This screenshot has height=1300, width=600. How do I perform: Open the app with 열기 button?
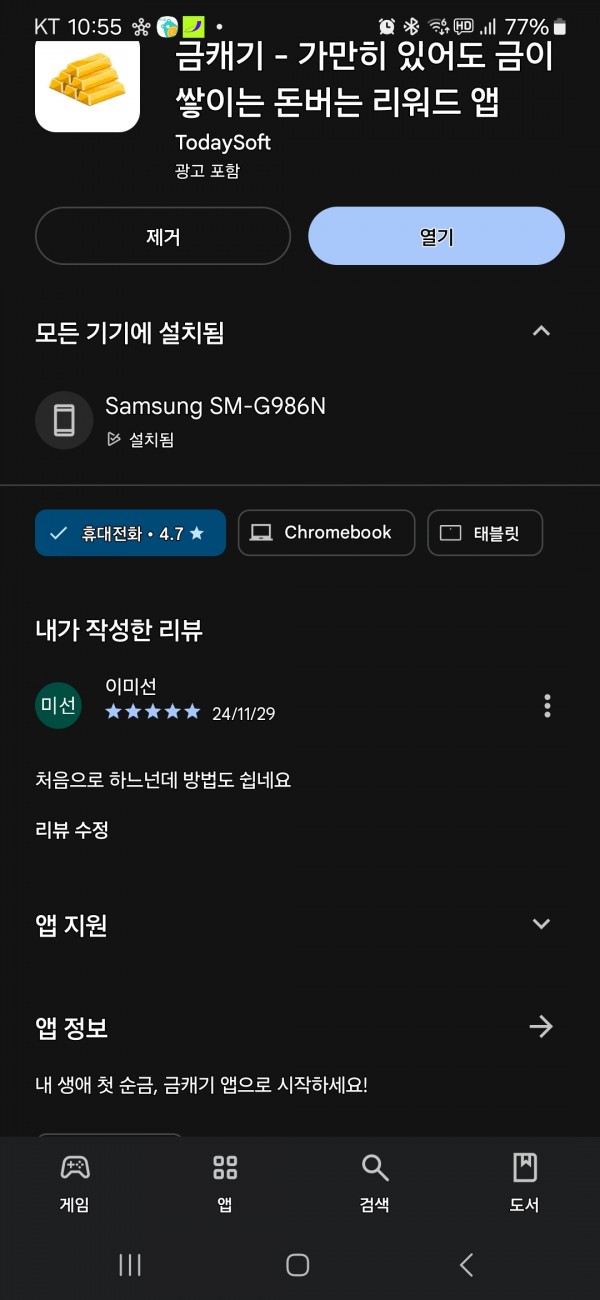[x=436, y=236]
